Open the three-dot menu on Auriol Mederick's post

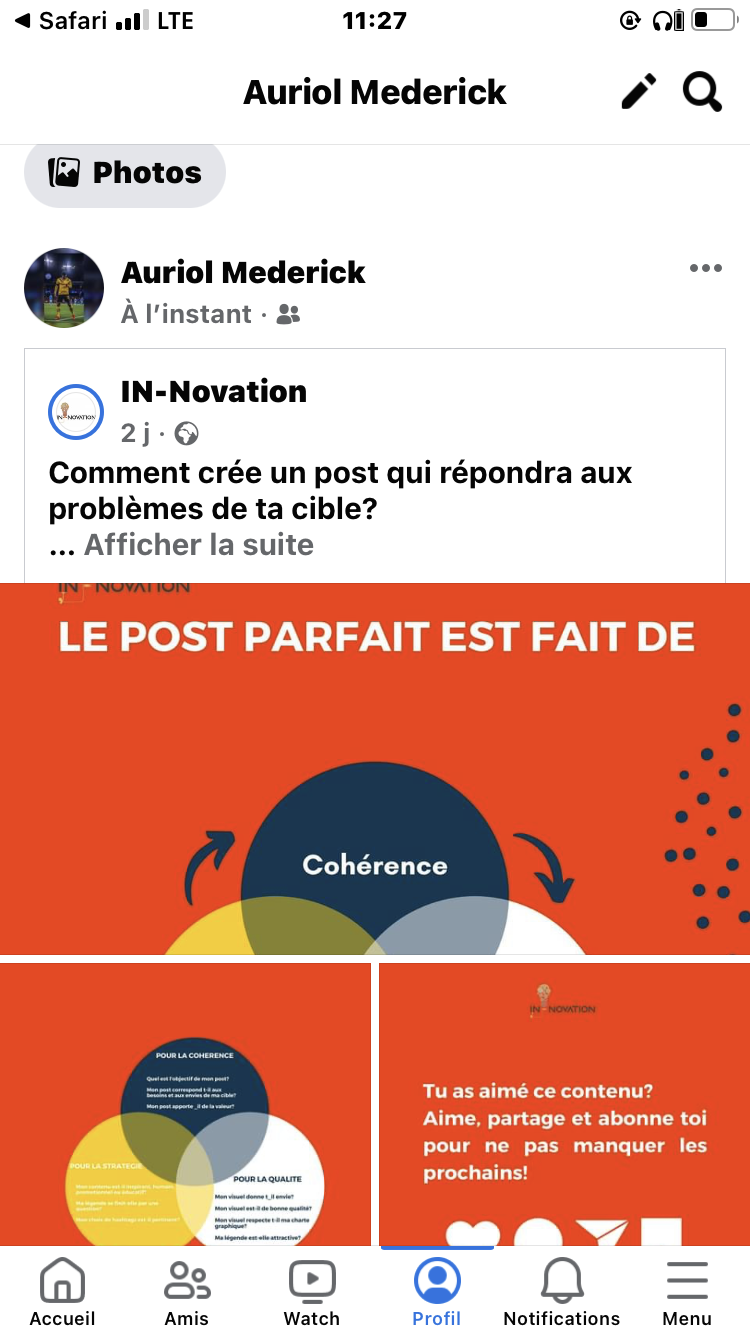tap(705, 268)
